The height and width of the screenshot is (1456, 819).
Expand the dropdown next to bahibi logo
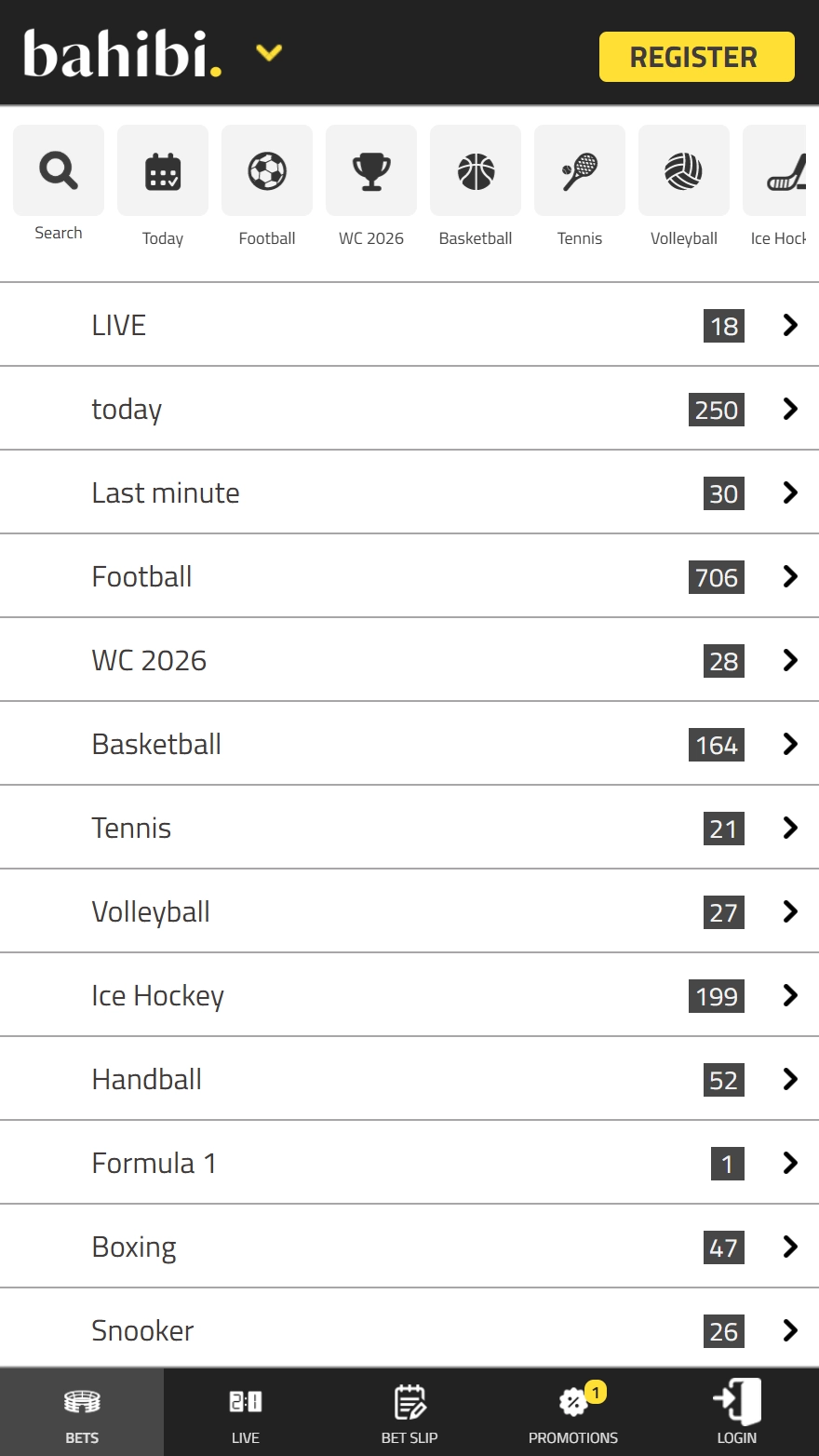[x=269, y=53]
